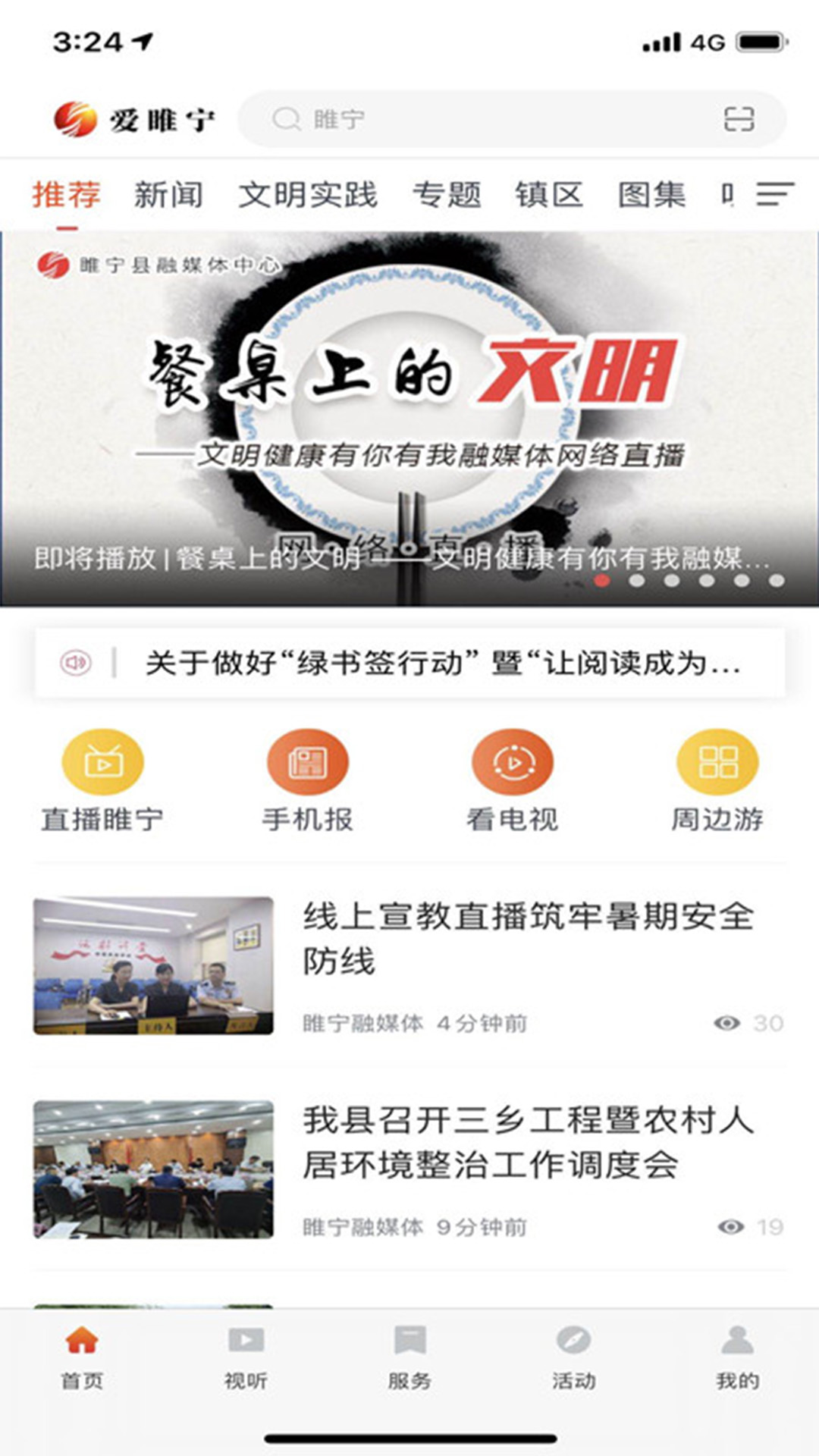Go to the 镇区 tab
This screenshot has width=819, height=1456.
(549, 195)
